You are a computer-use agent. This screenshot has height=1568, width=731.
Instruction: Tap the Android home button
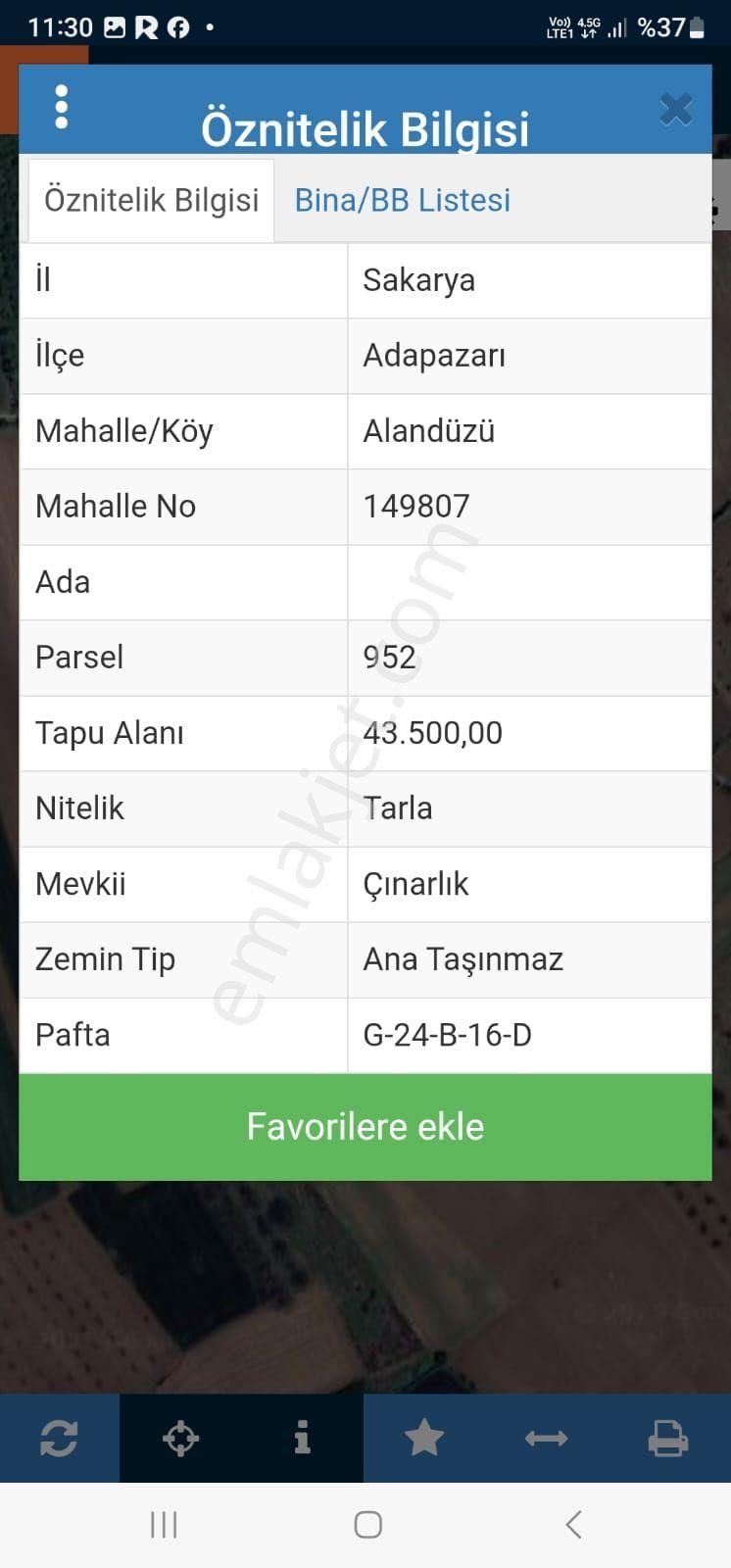[365, 1524]
